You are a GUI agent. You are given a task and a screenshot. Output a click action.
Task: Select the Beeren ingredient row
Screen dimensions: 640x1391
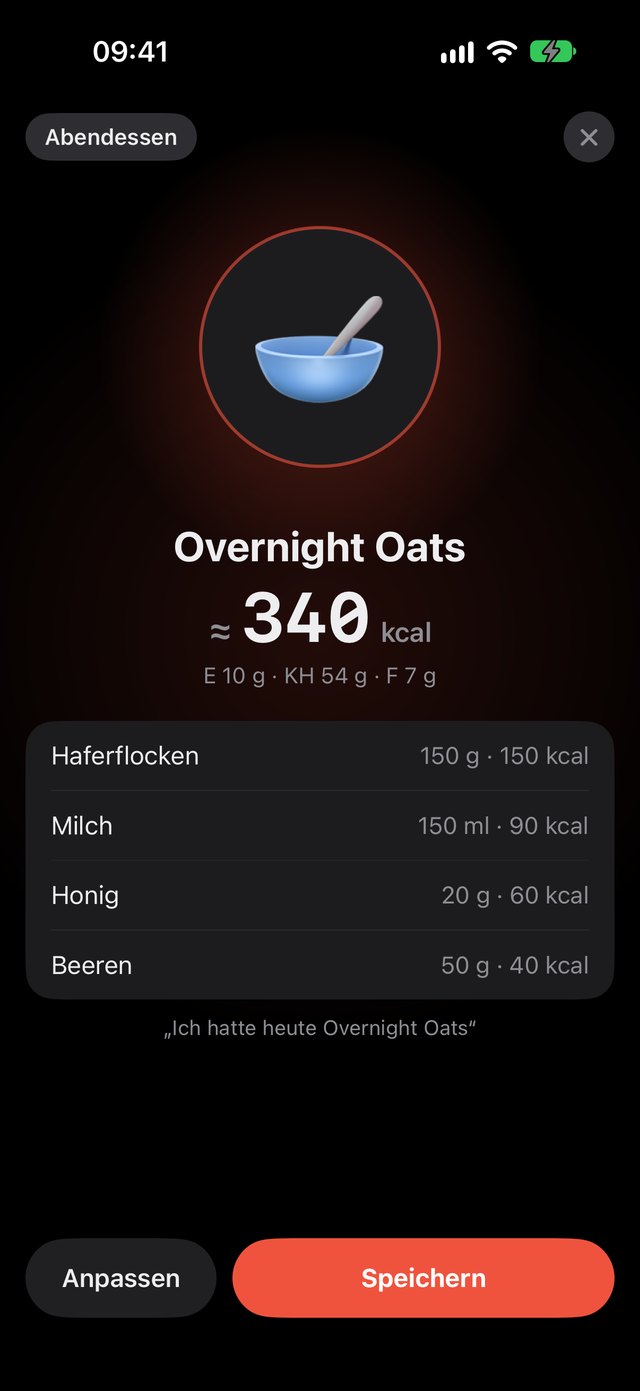pos(320,965)
